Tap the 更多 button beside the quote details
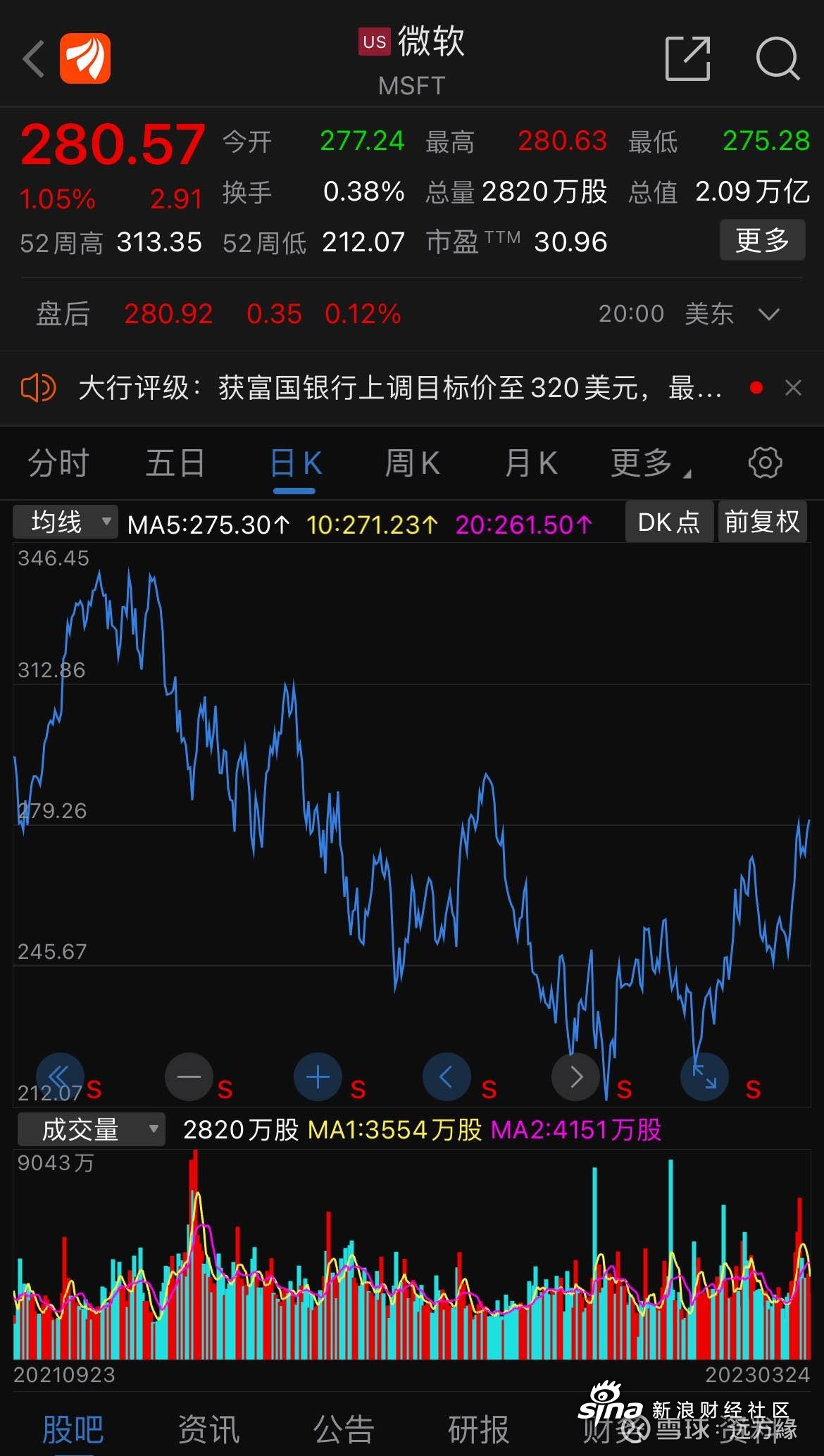The width and height of the screenshot is (824, 1456). (762, 240)
